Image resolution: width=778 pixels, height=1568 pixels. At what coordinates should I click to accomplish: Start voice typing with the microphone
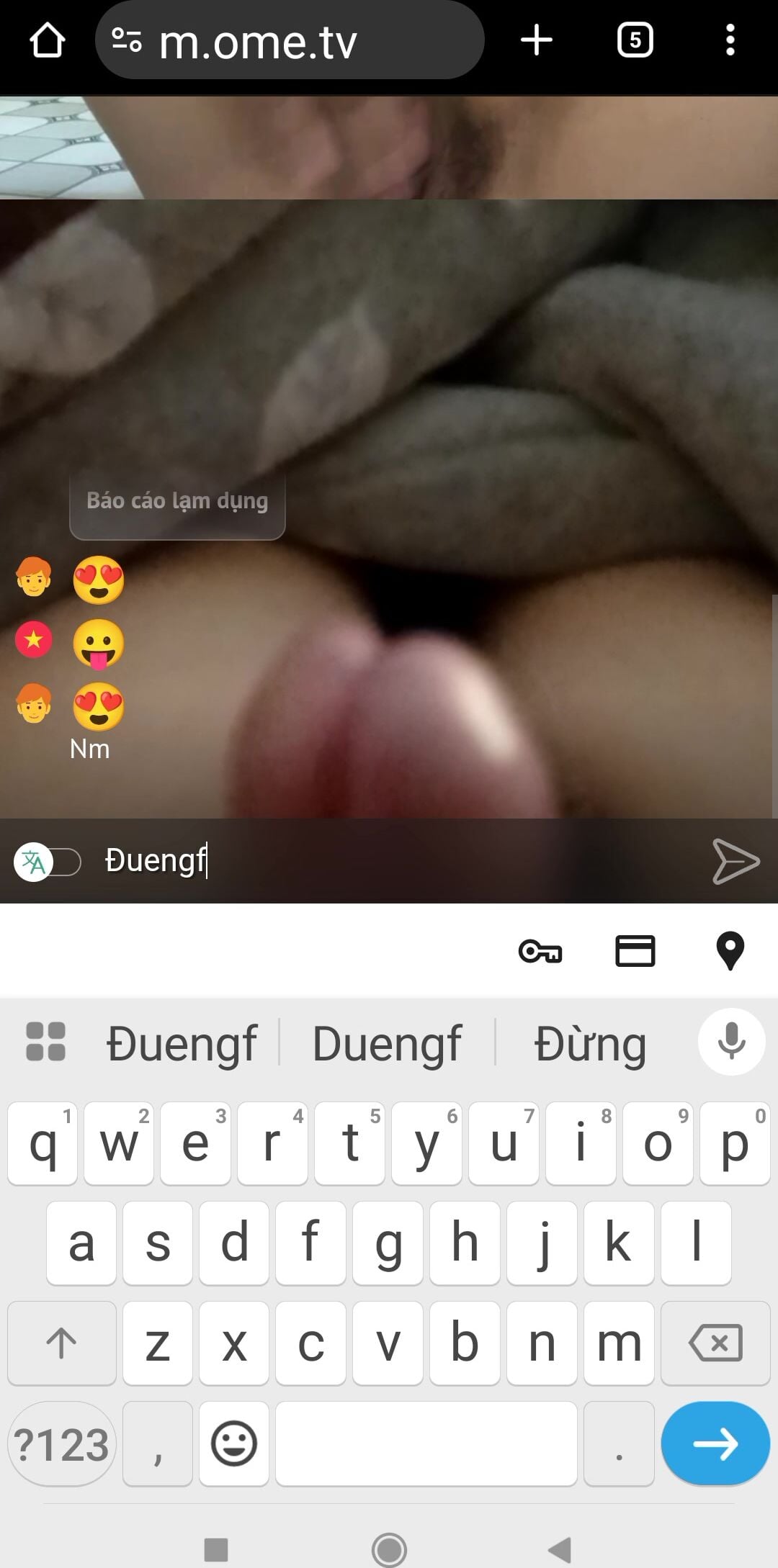731,1042
